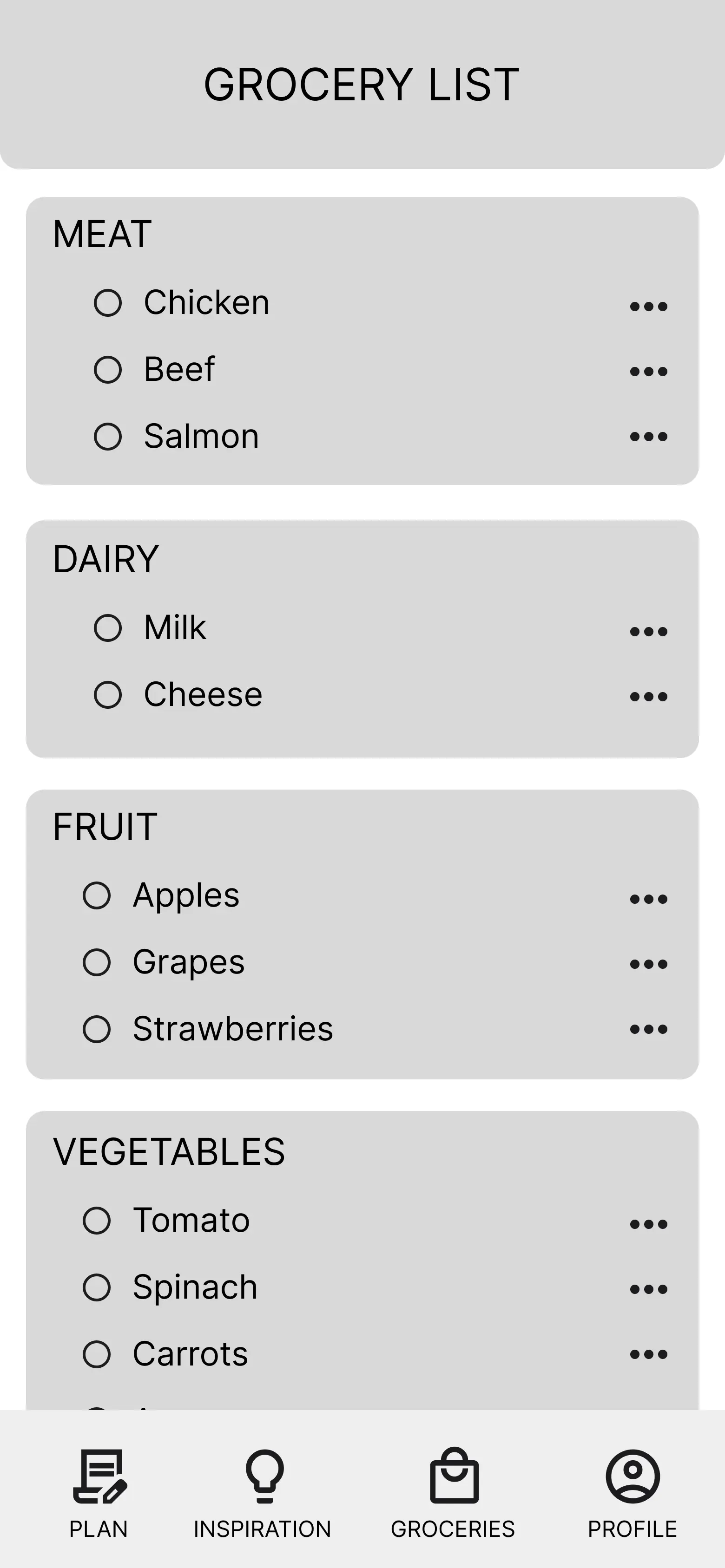Open the options menu for Chicken
Image resolution: width=725 pixels, height=1568 pixels.
648,306
